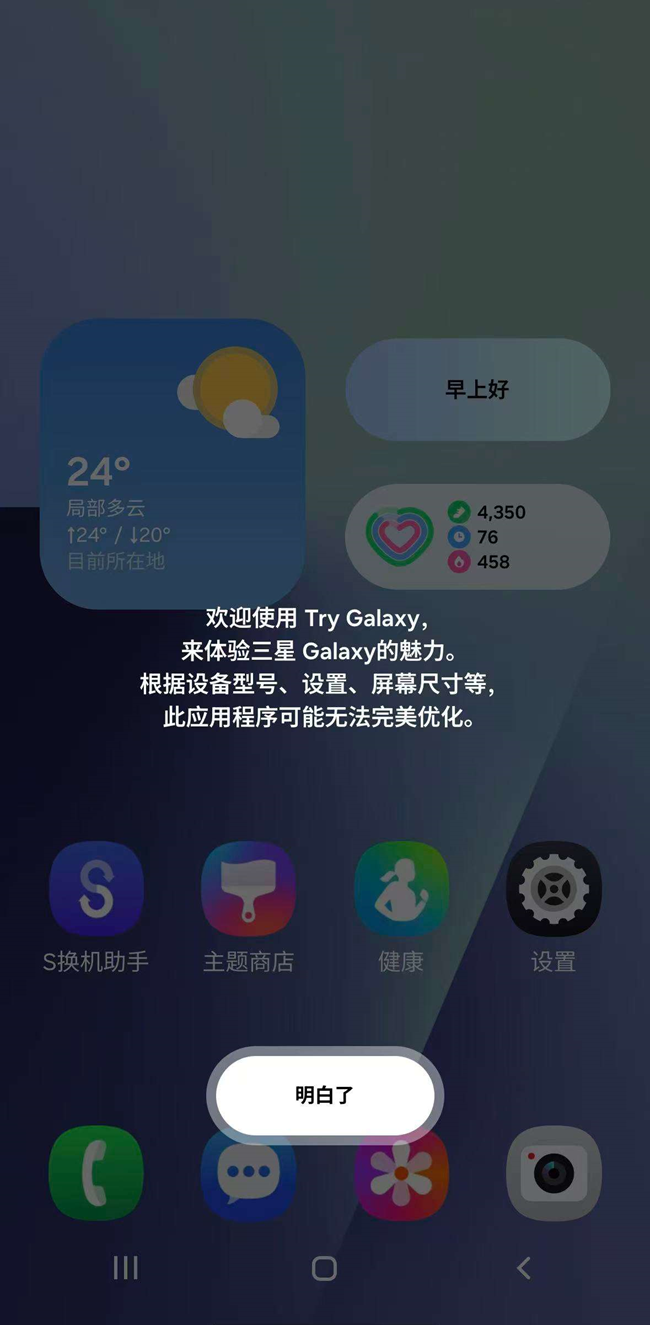The width and height of the screenshot is (650, 1325).
Task: Tap the 明白了 button to dismiss
Action: tap(325, 1095)
